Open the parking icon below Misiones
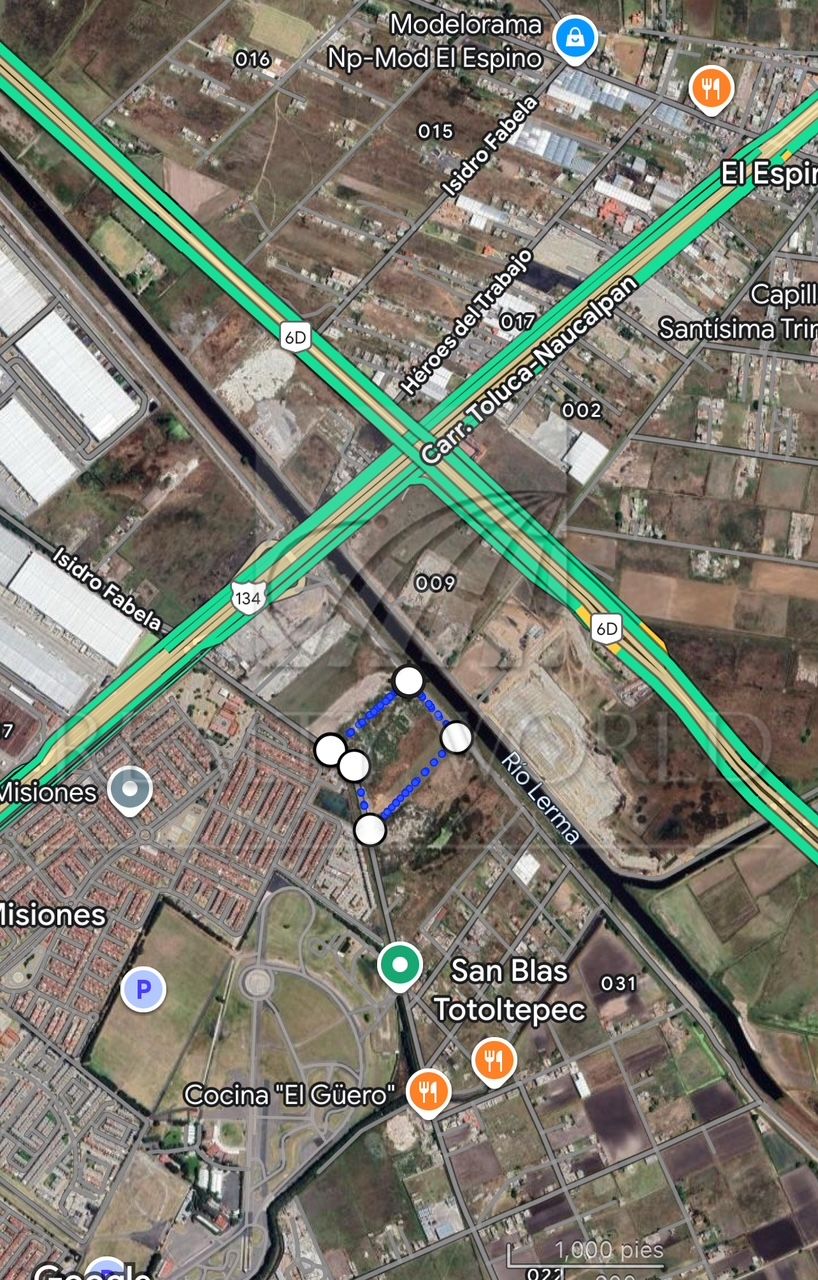The height and width of the screenshot is (1280, 818). [x=143, y=988]
